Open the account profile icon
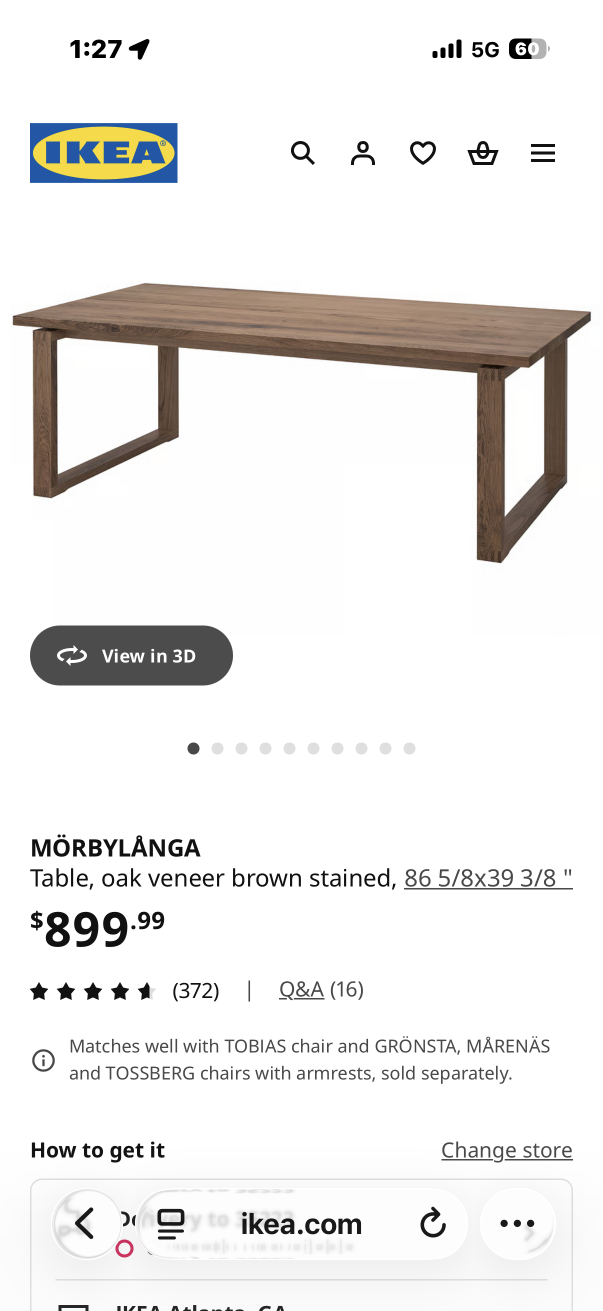 coord(363,153)
